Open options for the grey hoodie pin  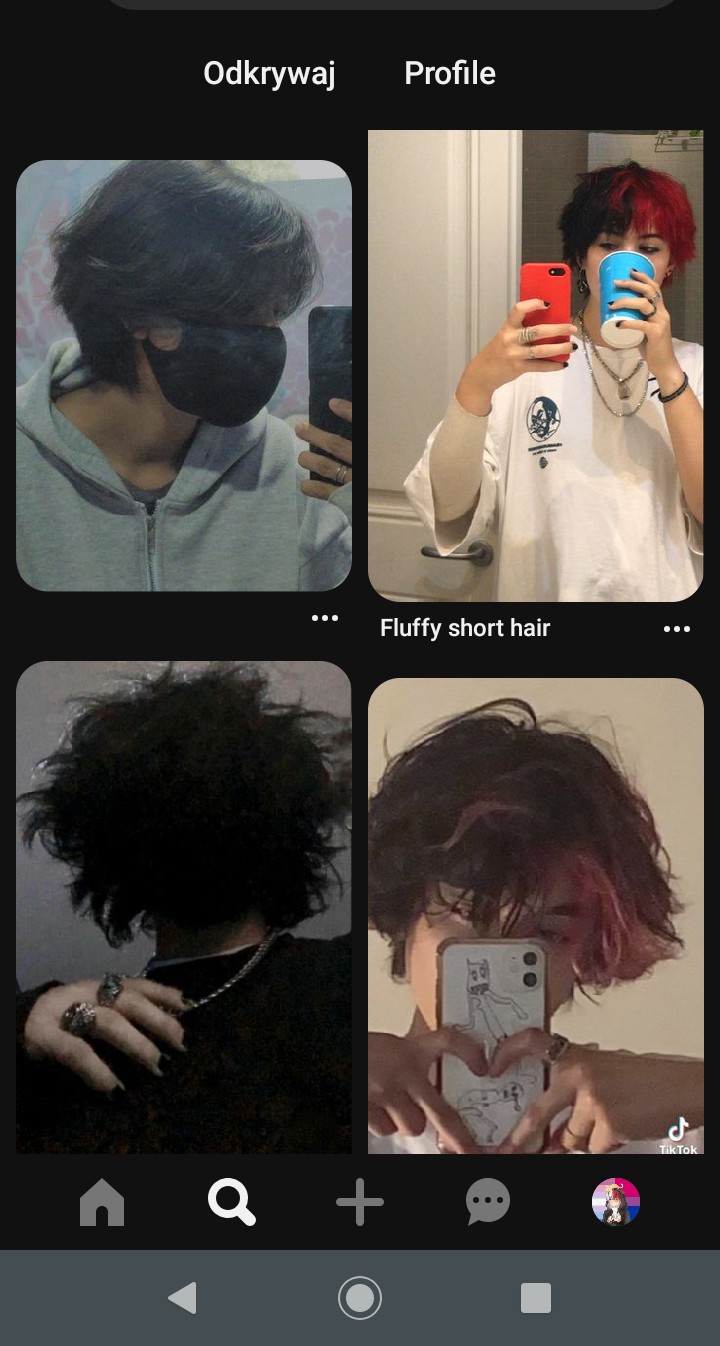[325, 618]
